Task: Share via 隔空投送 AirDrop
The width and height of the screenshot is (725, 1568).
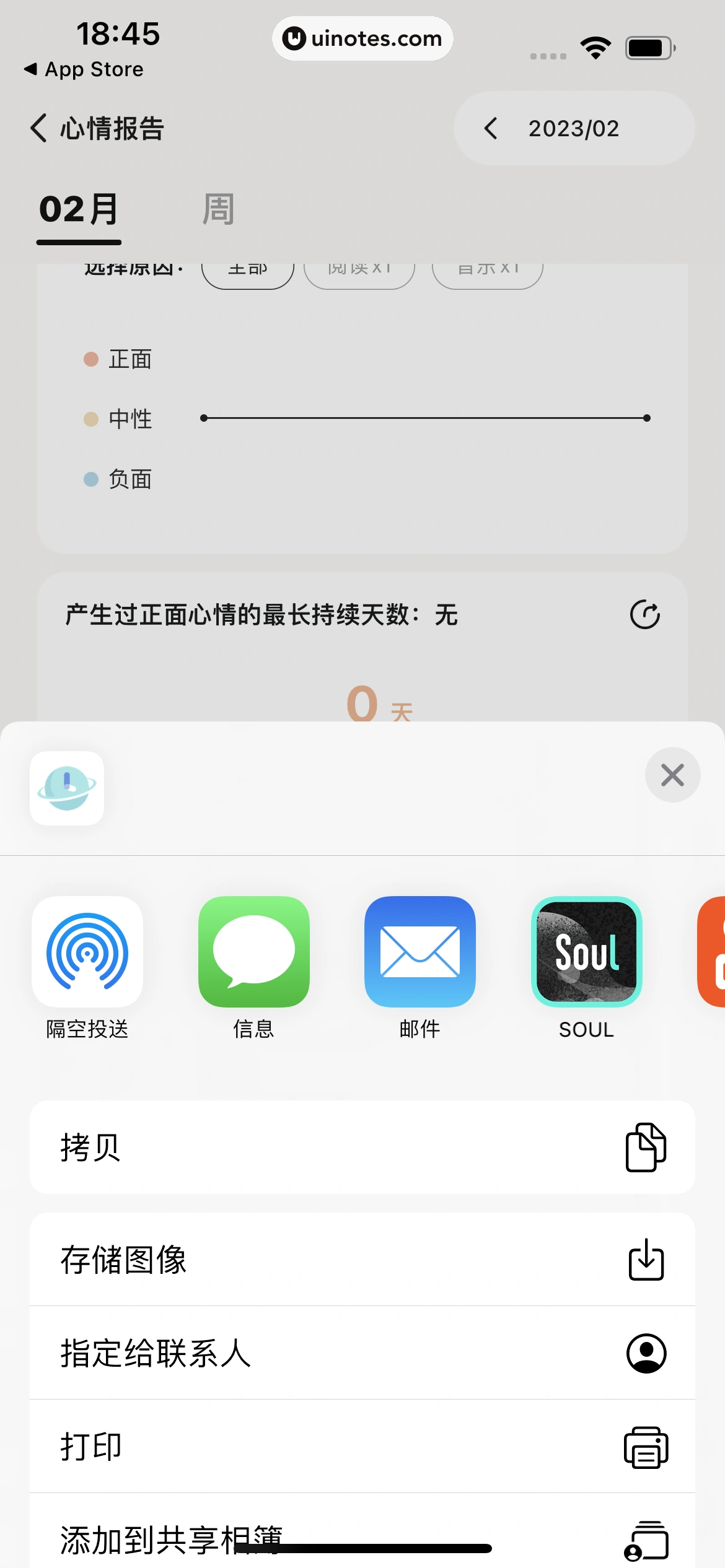Action: click(x=87, y=952)
